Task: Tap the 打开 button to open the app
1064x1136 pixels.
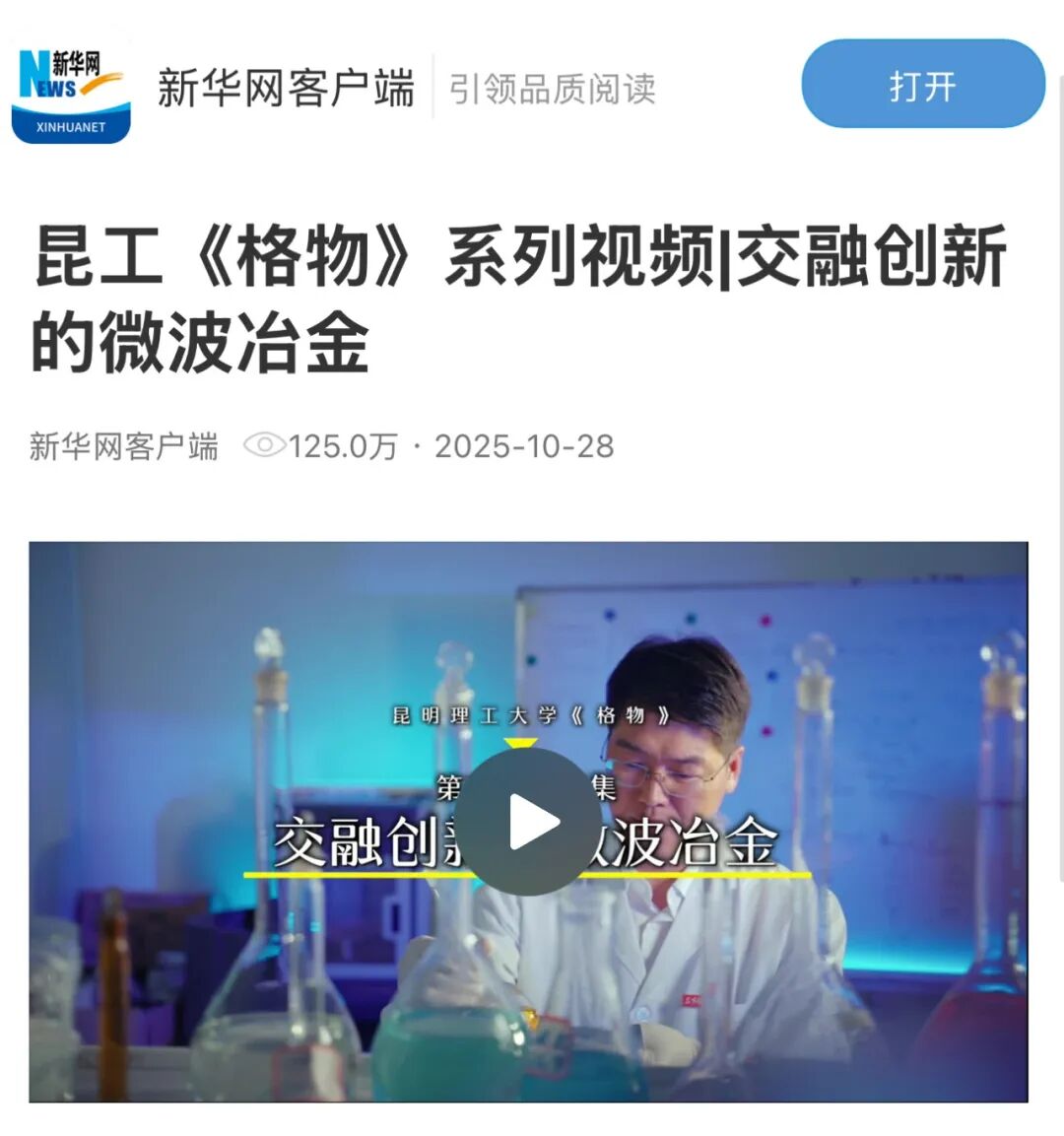Action: [922, 85]
